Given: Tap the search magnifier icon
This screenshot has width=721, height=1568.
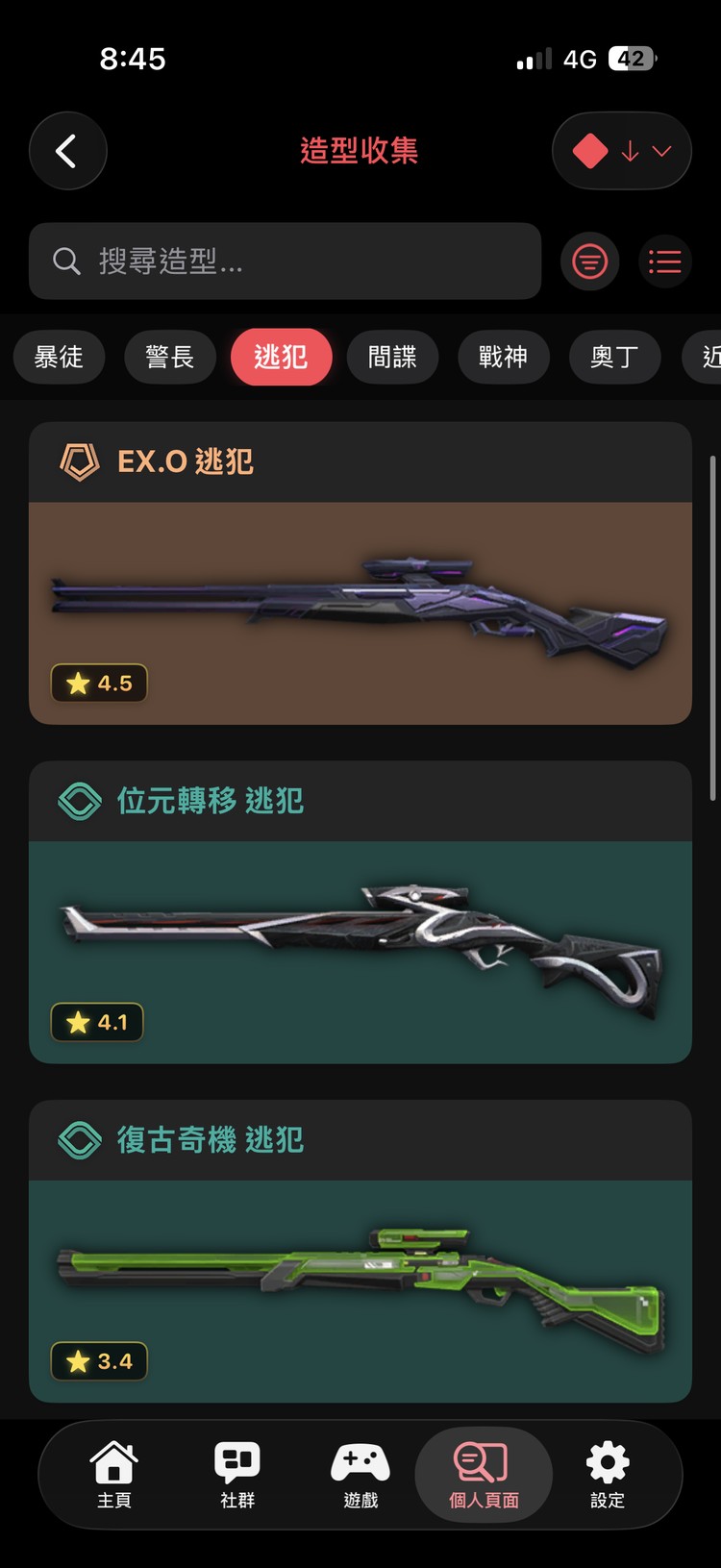Looking at the screenshot, I should (64, 261).
